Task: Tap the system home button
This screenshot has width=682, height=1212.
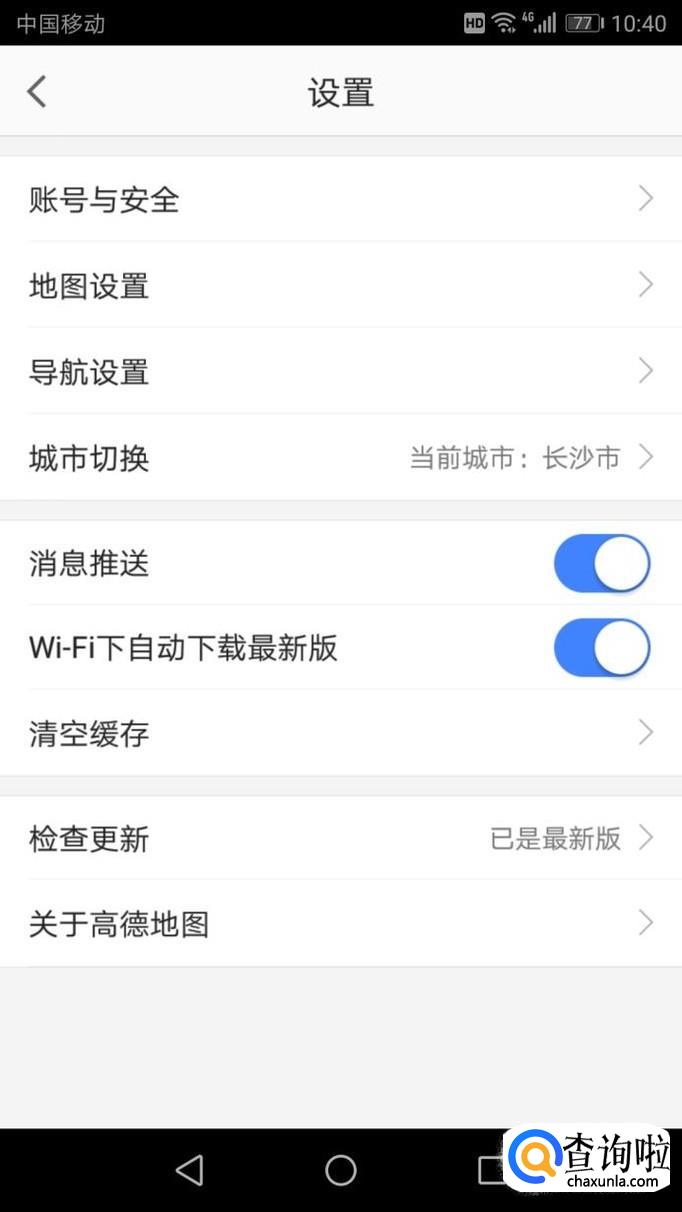Action: pyautogui.click(x=341, y=1170)
